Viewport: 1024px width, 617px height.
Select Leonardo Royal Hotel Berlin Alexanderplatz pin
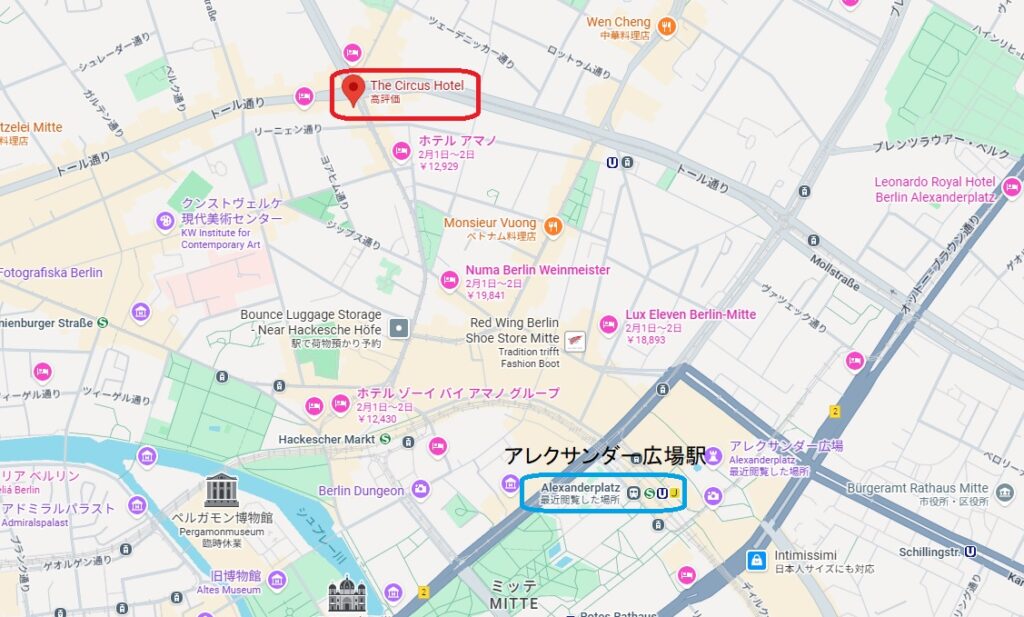(1011, 187)
